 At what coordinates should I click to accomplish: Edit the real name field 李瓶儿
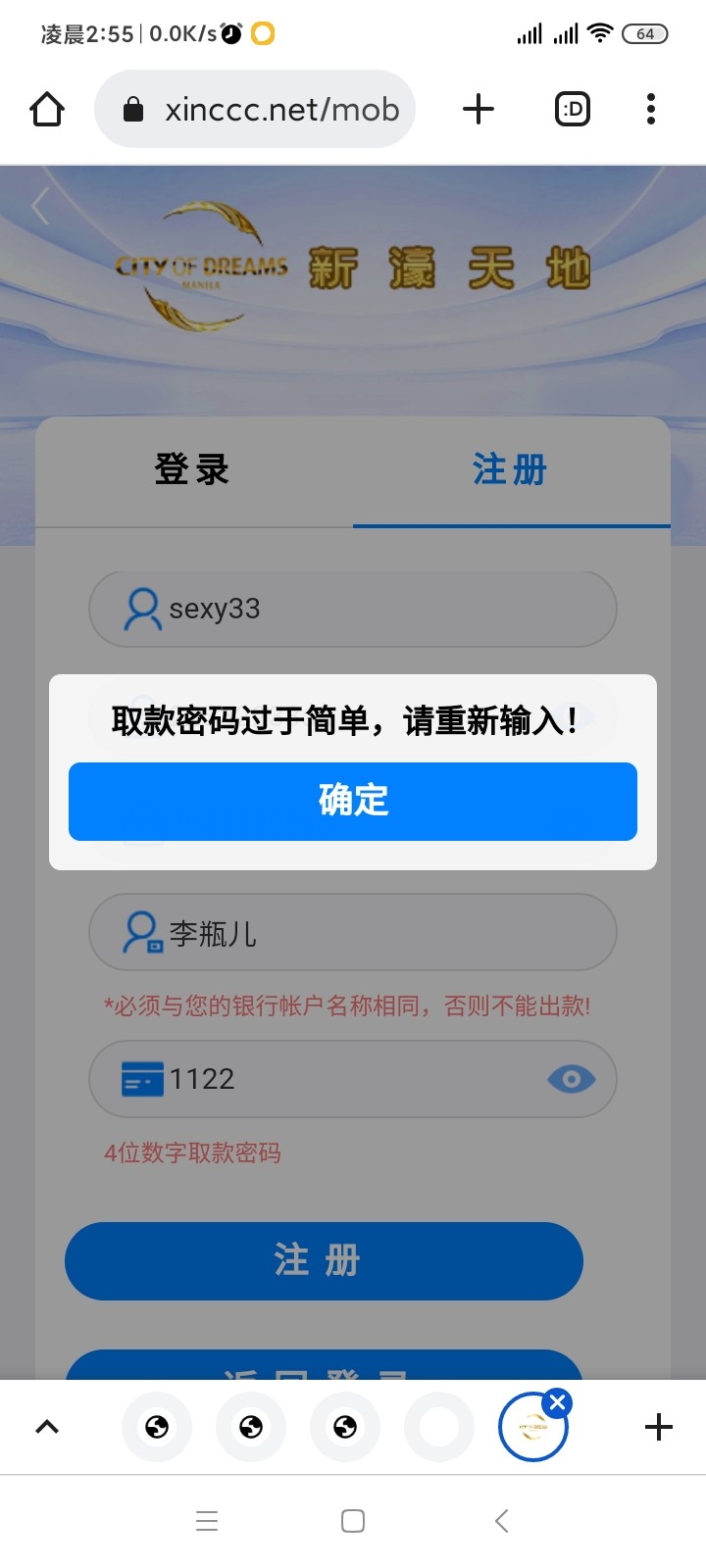click(373, 933)
